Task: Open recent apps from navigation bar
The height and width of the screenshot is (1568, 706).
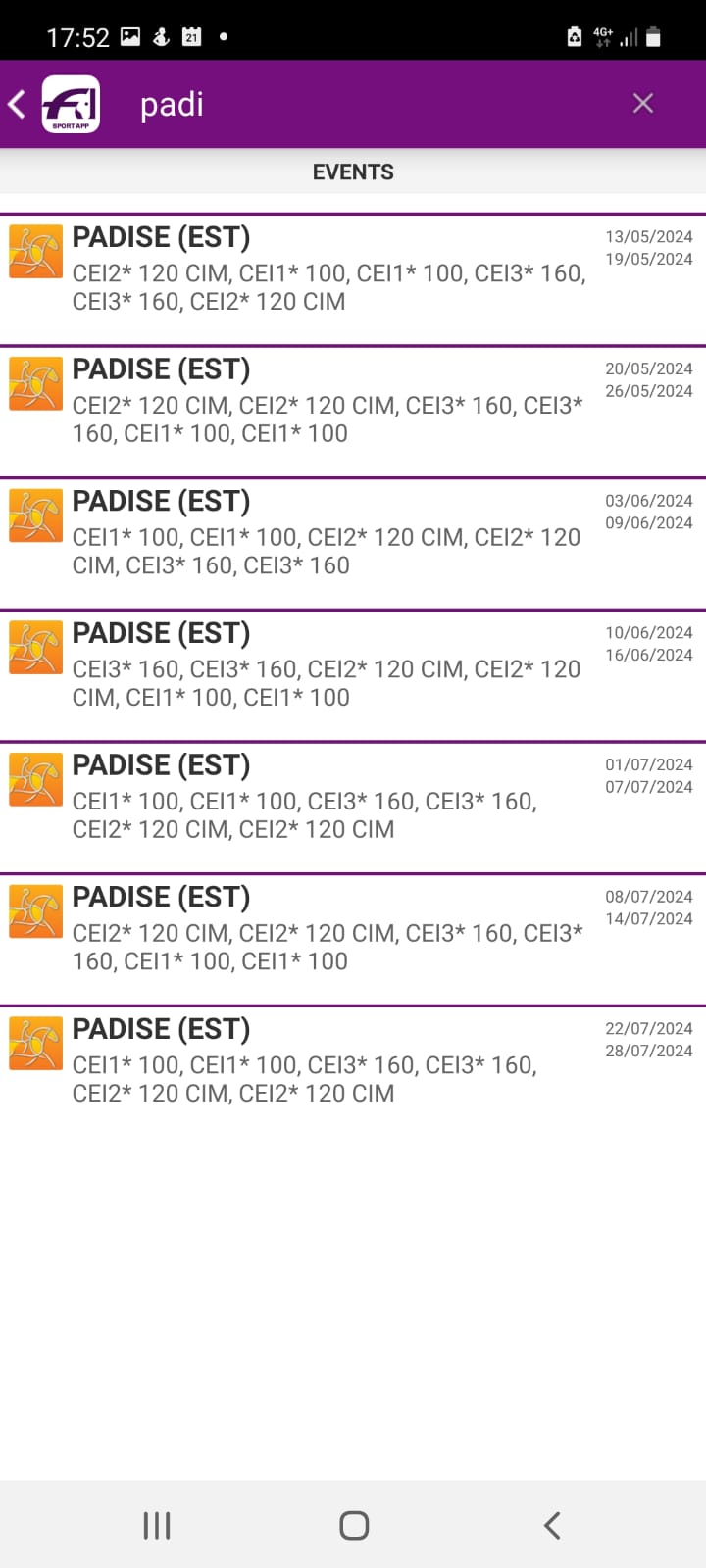Action: point(157,1525)
